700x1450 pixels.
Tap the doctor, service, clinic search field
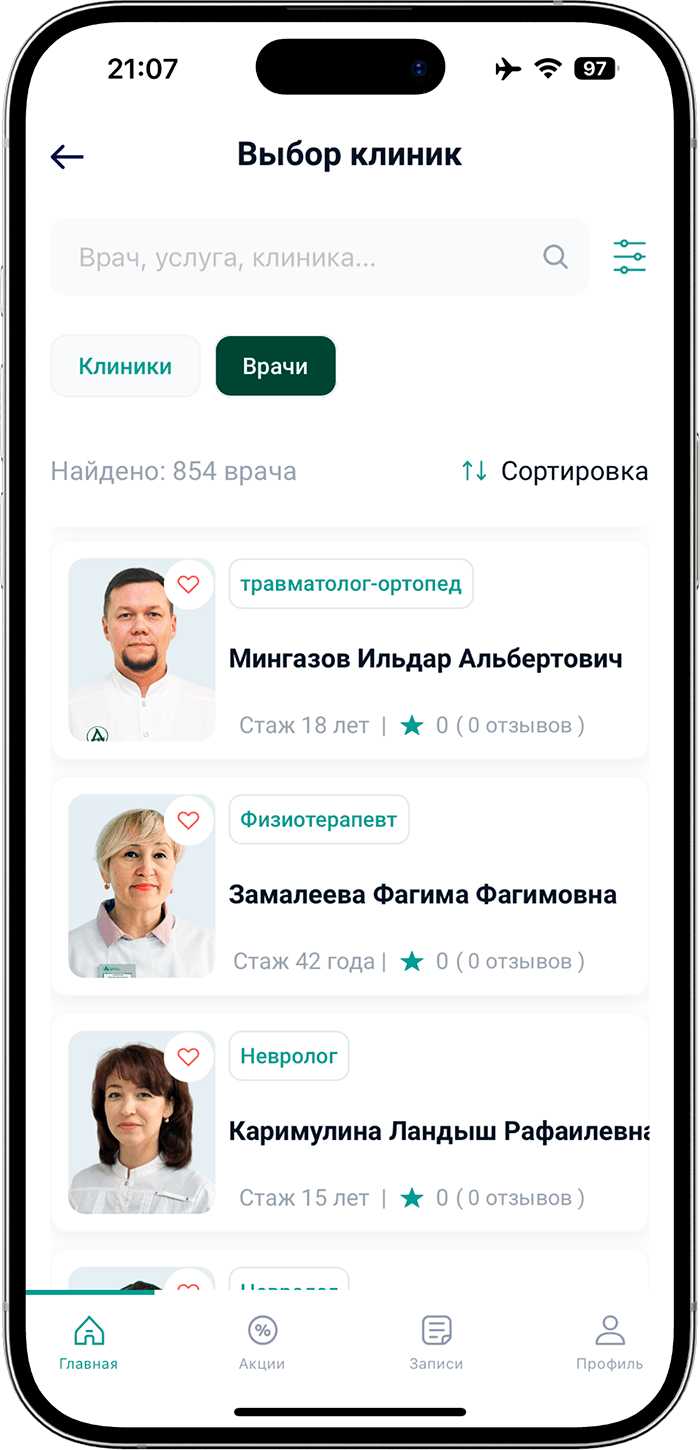(x=310, y=258)
